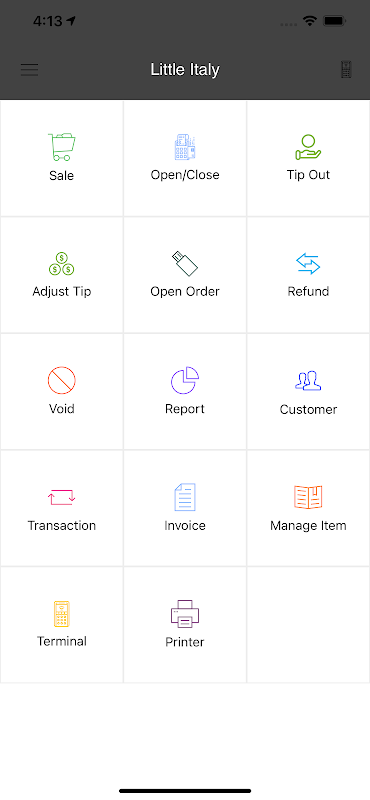Select the Printer tile
Viewport: 370px width, 800px height.
click(185, 624)
